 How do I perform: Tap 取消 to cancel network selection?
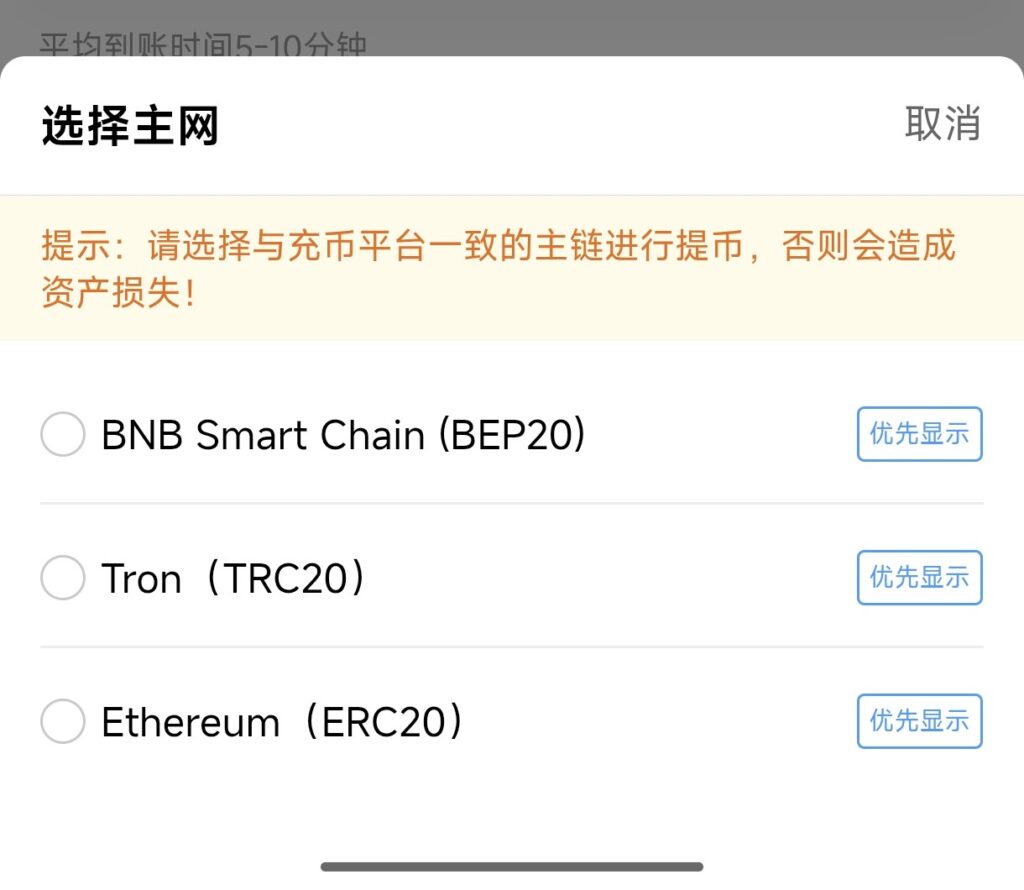point(942,123)
